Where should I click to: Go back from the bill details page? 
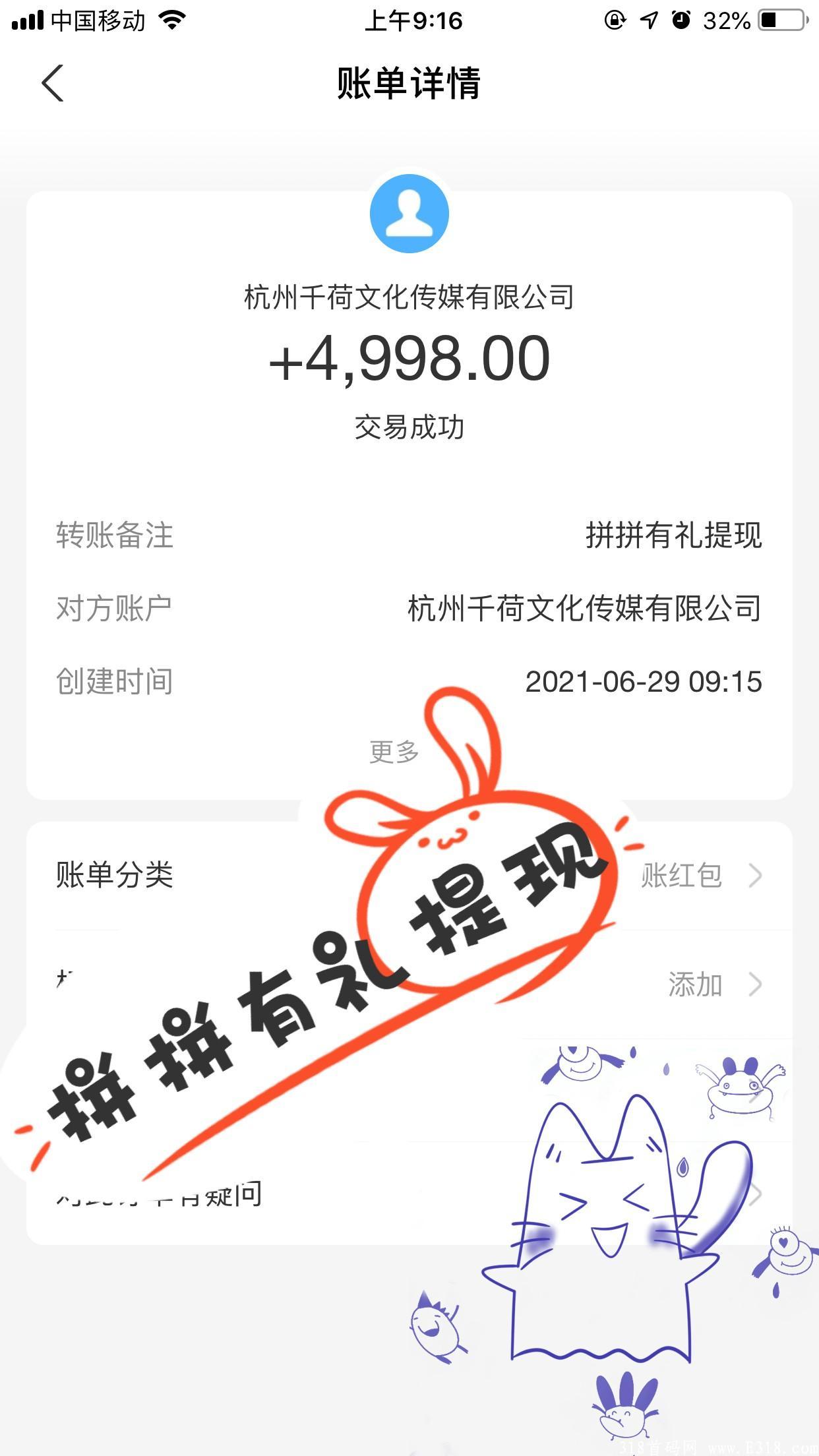[x=53, y=84]
